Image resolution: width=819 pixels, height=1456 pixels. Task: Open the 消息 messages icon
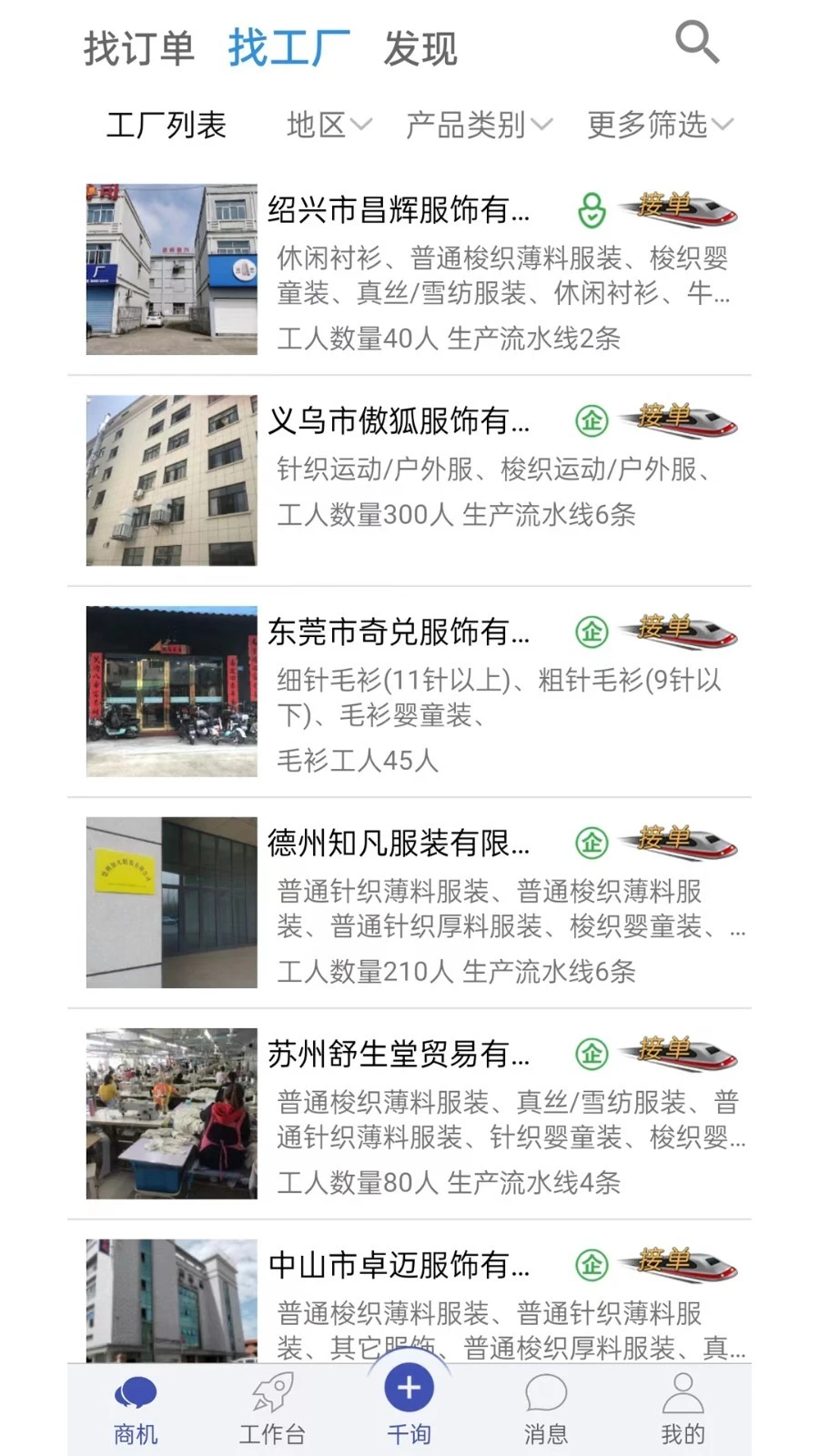pyautogui.click(x=545, y=1390)
